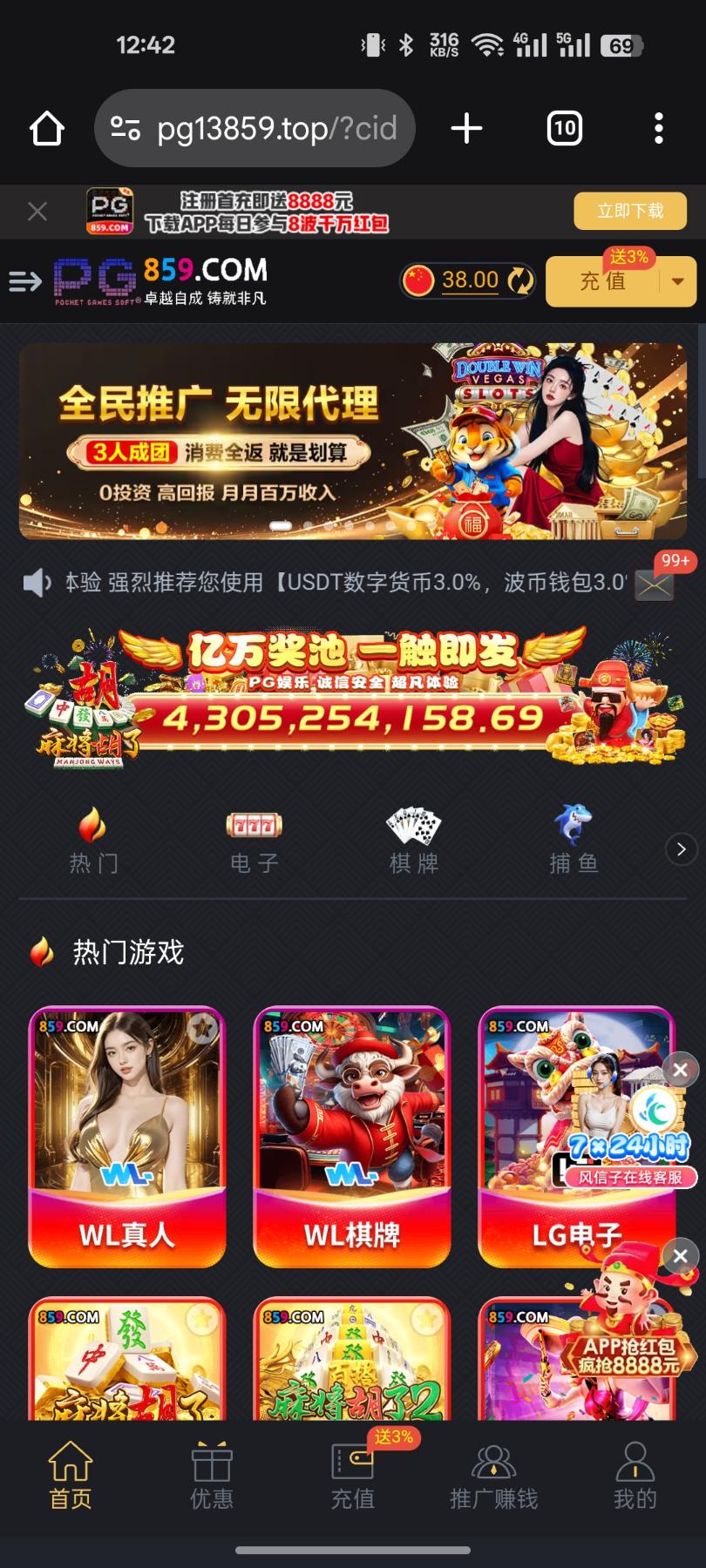Open a new browser tab
Image resolution: width=706 pixels, height=1568 pixels.
pyautogui.click(x=466, y=129)
